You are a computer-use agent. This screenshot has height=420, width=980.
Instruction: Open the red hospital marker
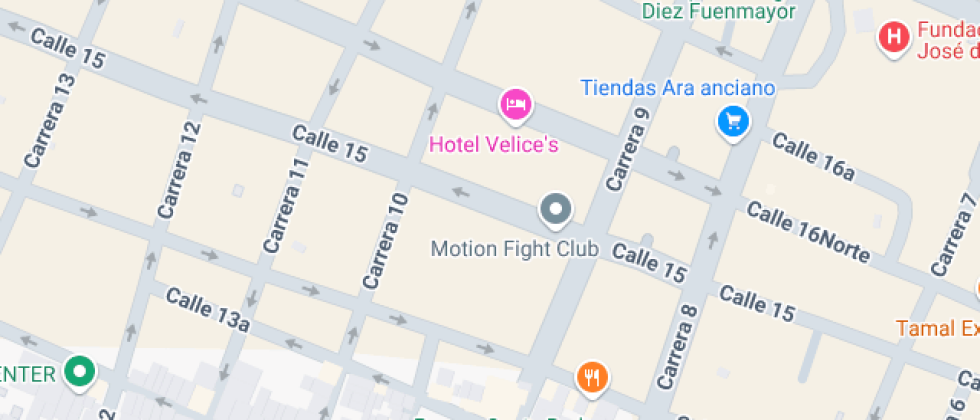pyautogui.click(x=892, y=39)
